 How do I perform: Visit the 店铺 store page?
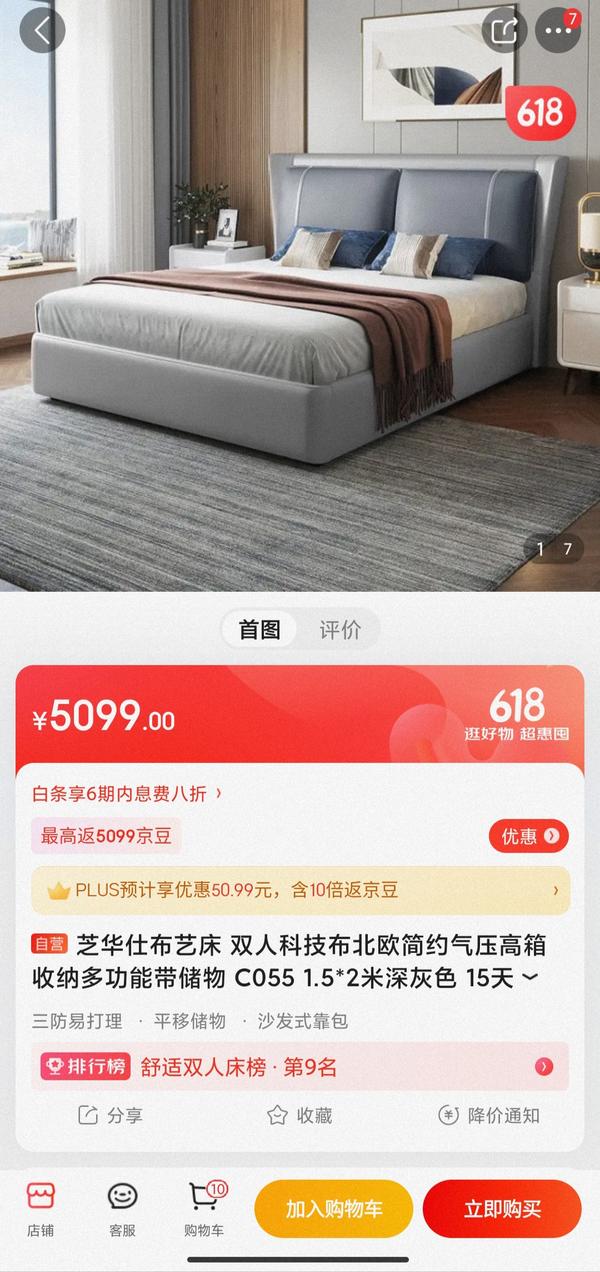click(41, 1208)
